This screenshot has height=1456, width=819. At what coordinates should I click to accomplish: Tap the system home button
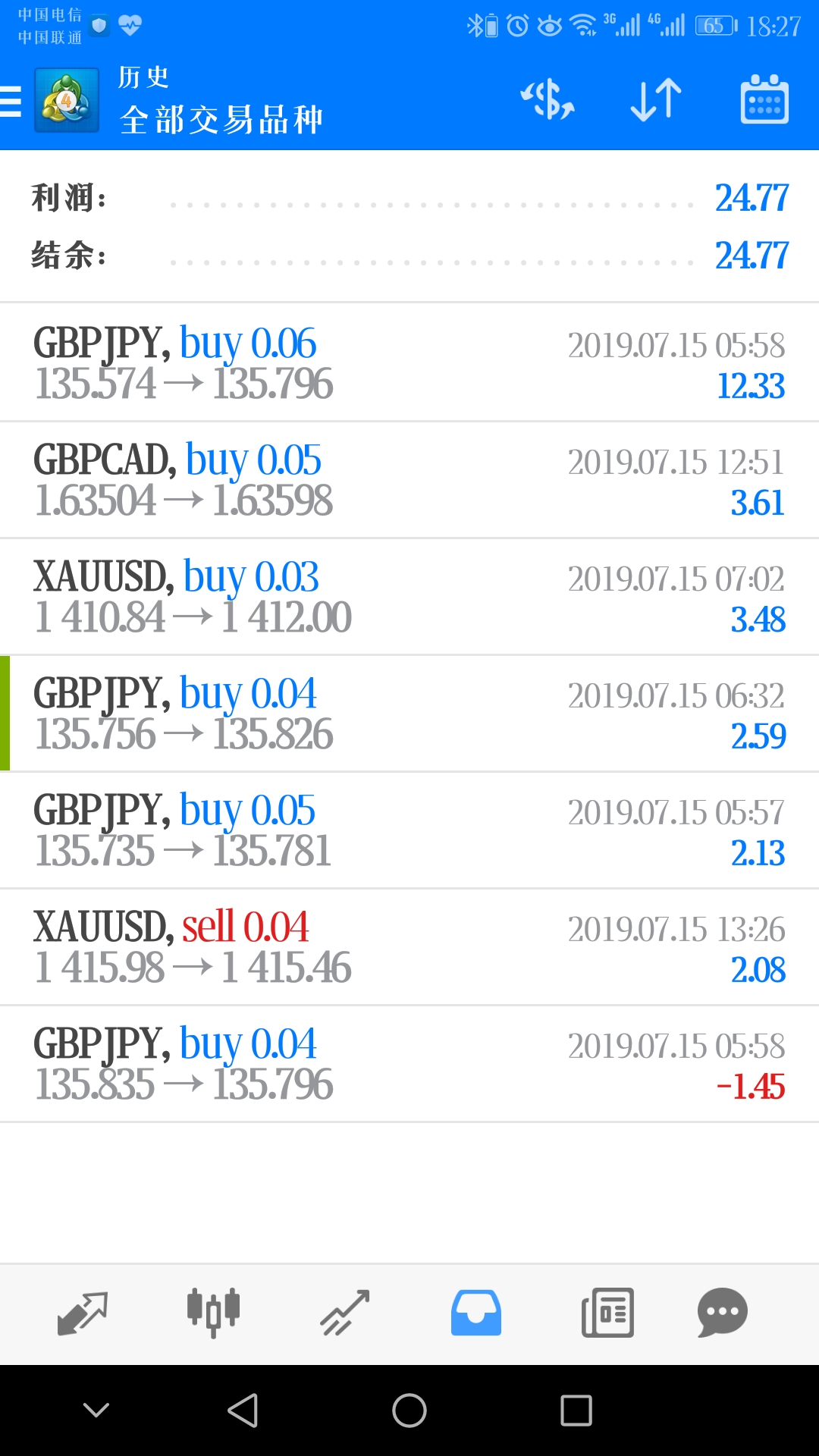(409, 1410)
